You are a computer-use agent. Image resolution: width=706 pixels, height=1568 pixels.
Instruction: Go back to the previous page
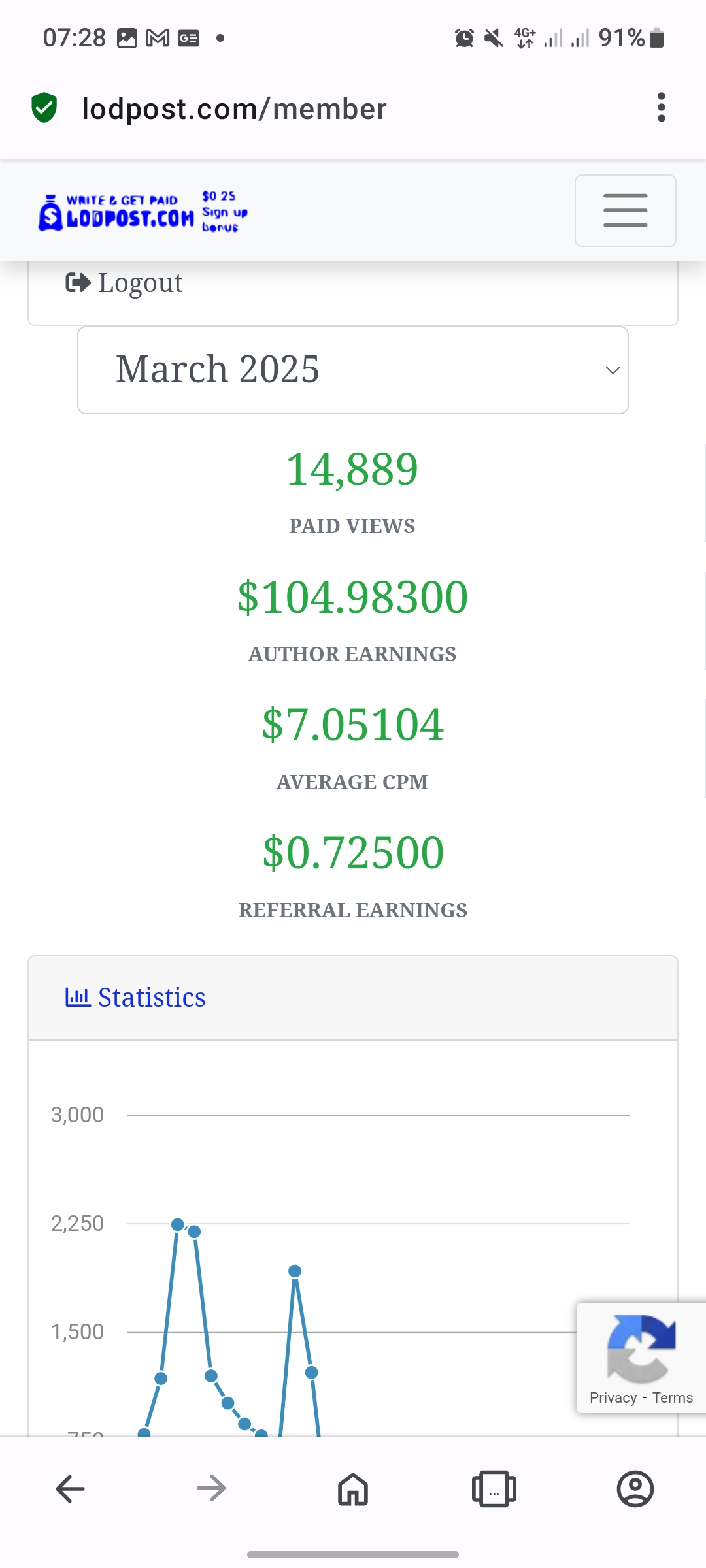70,1489
